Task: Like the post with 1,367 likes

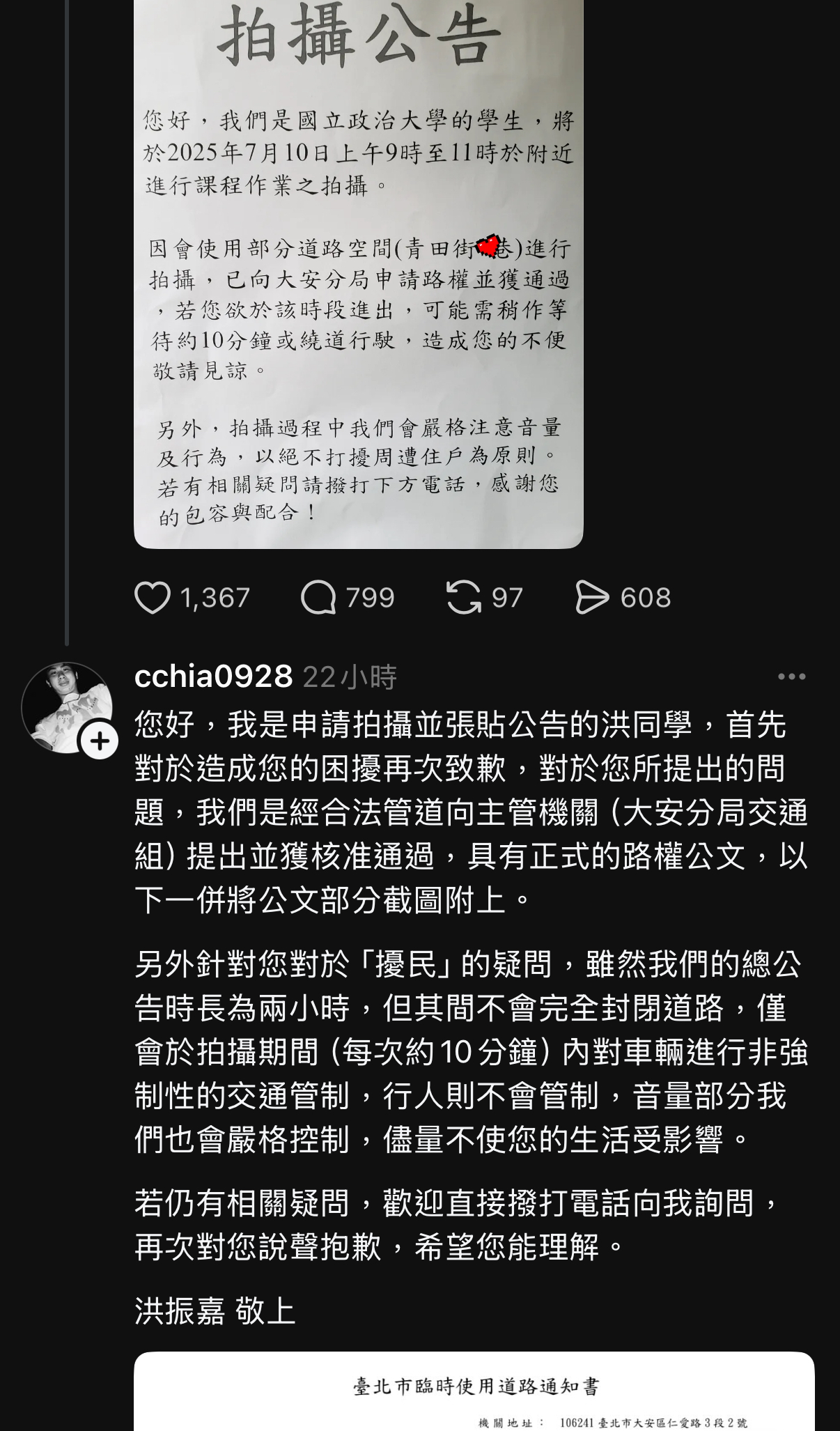Action: coord(152,598)
